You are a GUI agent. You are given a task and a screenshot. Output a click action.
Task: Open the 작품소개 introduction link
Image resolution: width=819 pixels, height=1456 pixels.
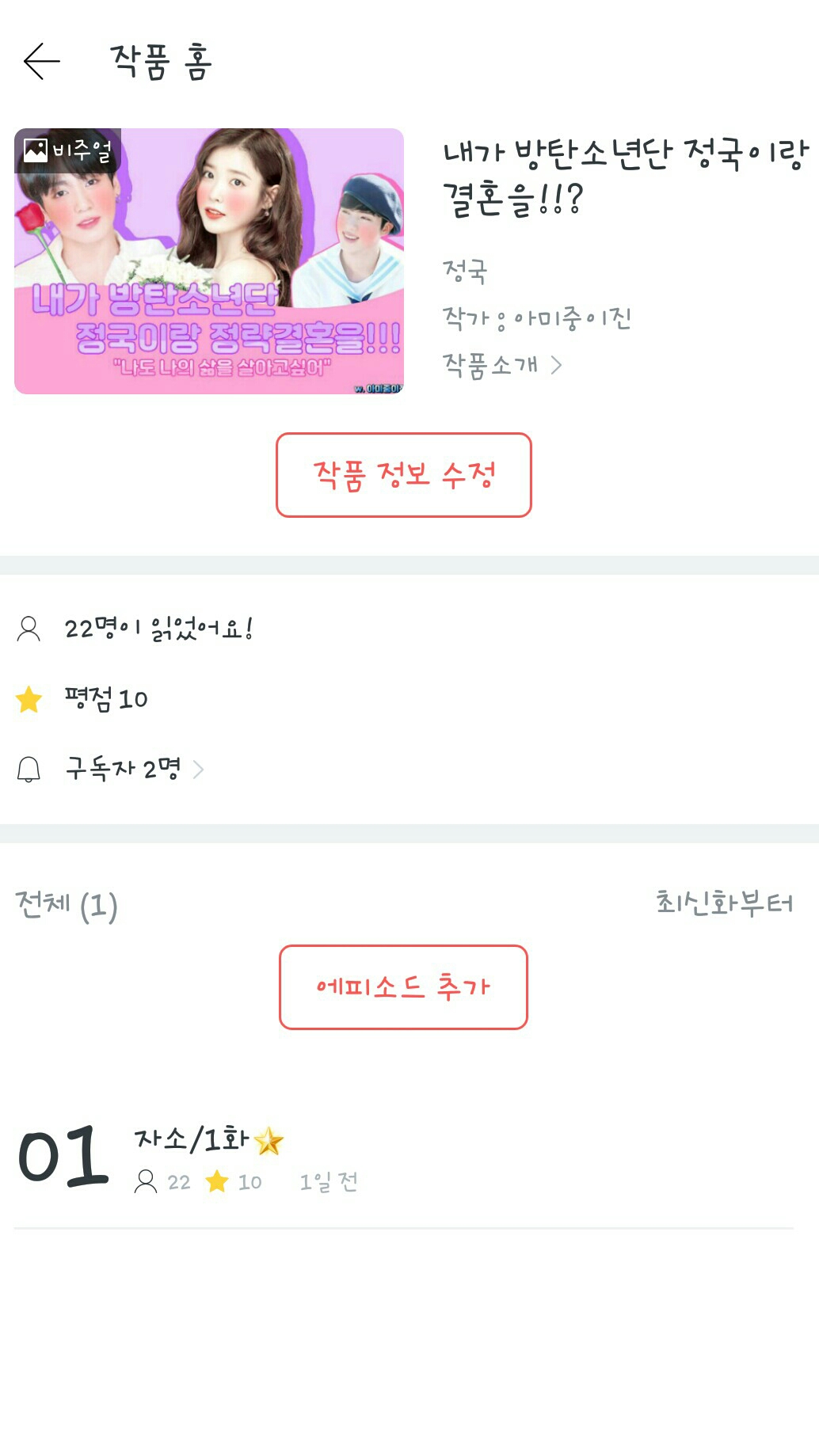501,365
